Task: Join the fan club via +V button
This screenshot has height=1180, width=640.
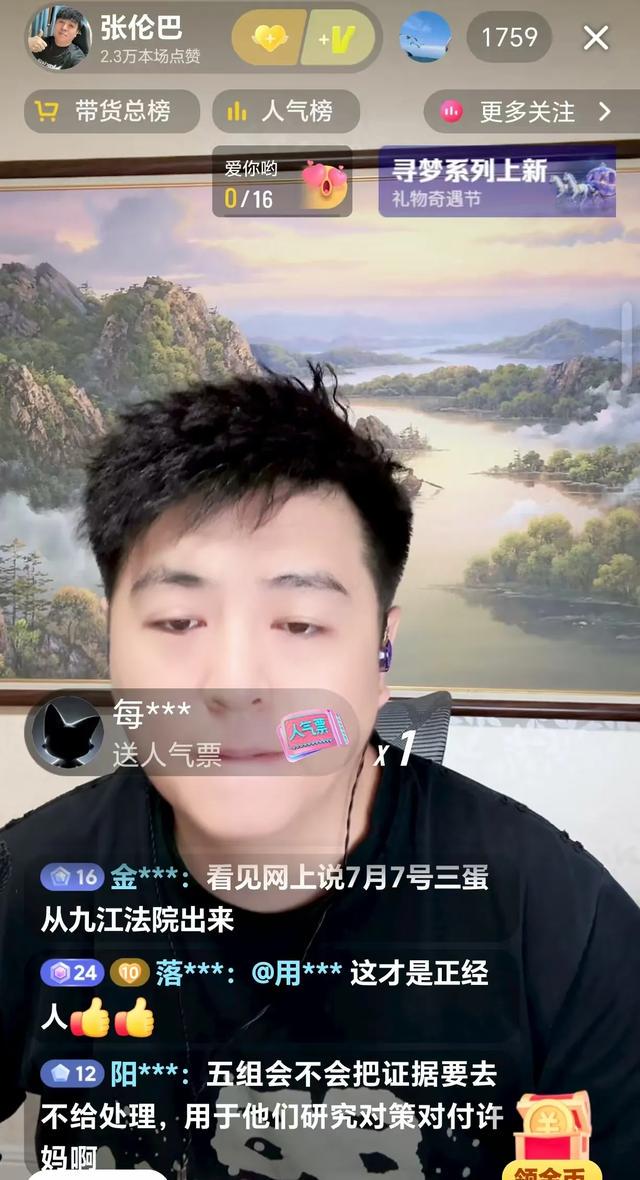Action: [339, 39]
